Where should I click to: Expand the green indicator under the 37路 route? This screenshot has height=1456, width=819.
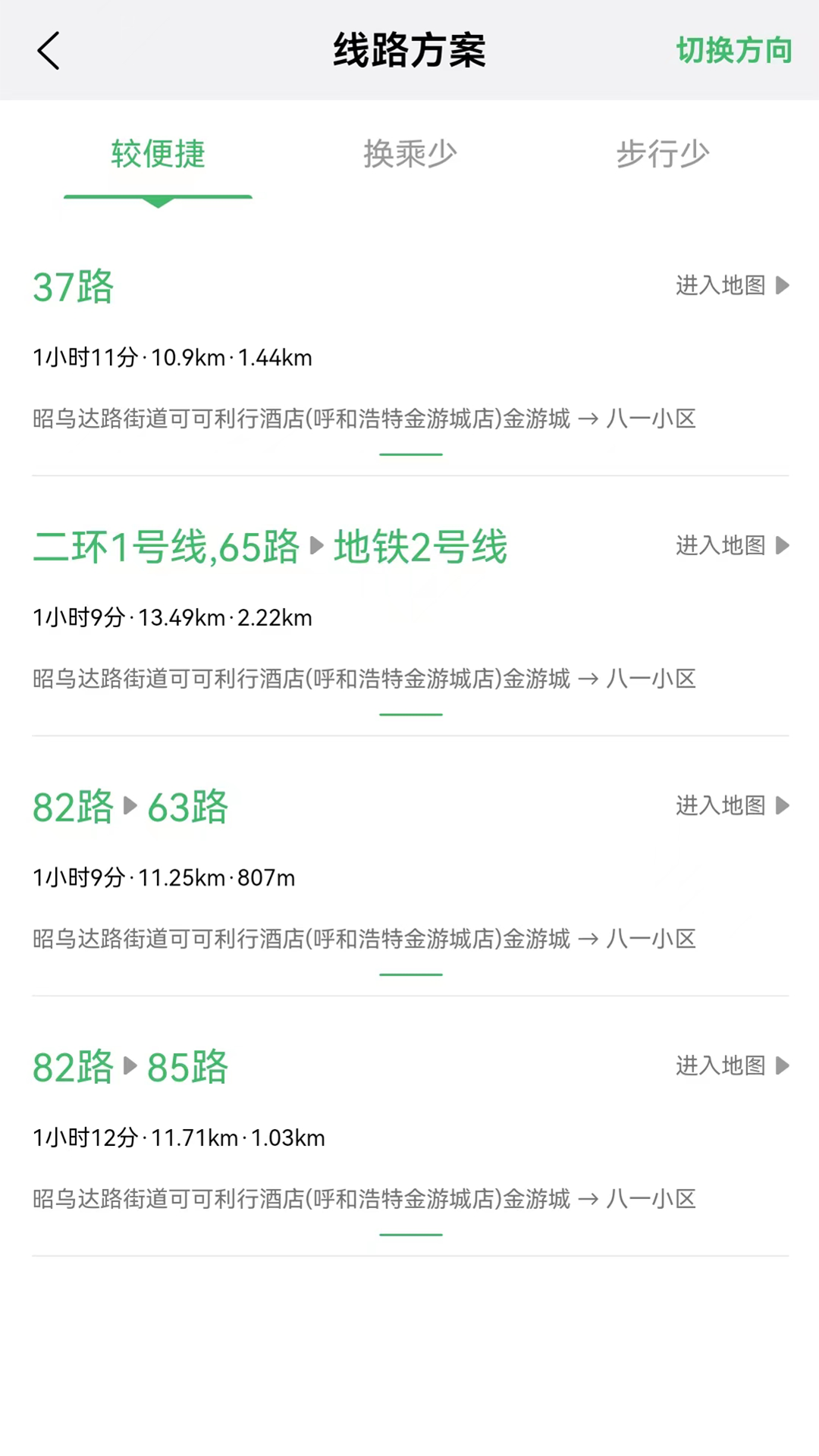pyautogui.click(x=410, y=453)
